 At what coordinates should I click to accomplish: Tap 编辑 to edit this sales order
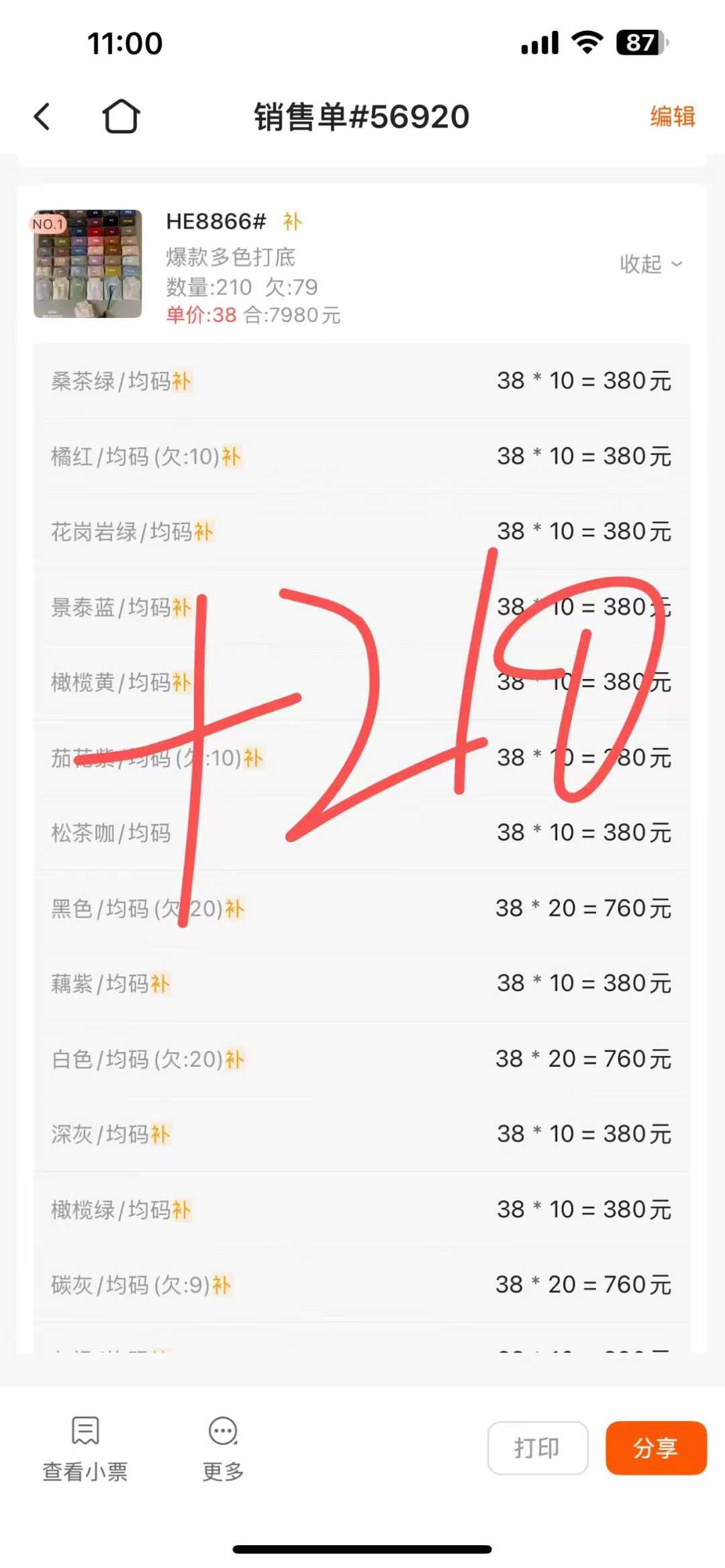point(672,117)
